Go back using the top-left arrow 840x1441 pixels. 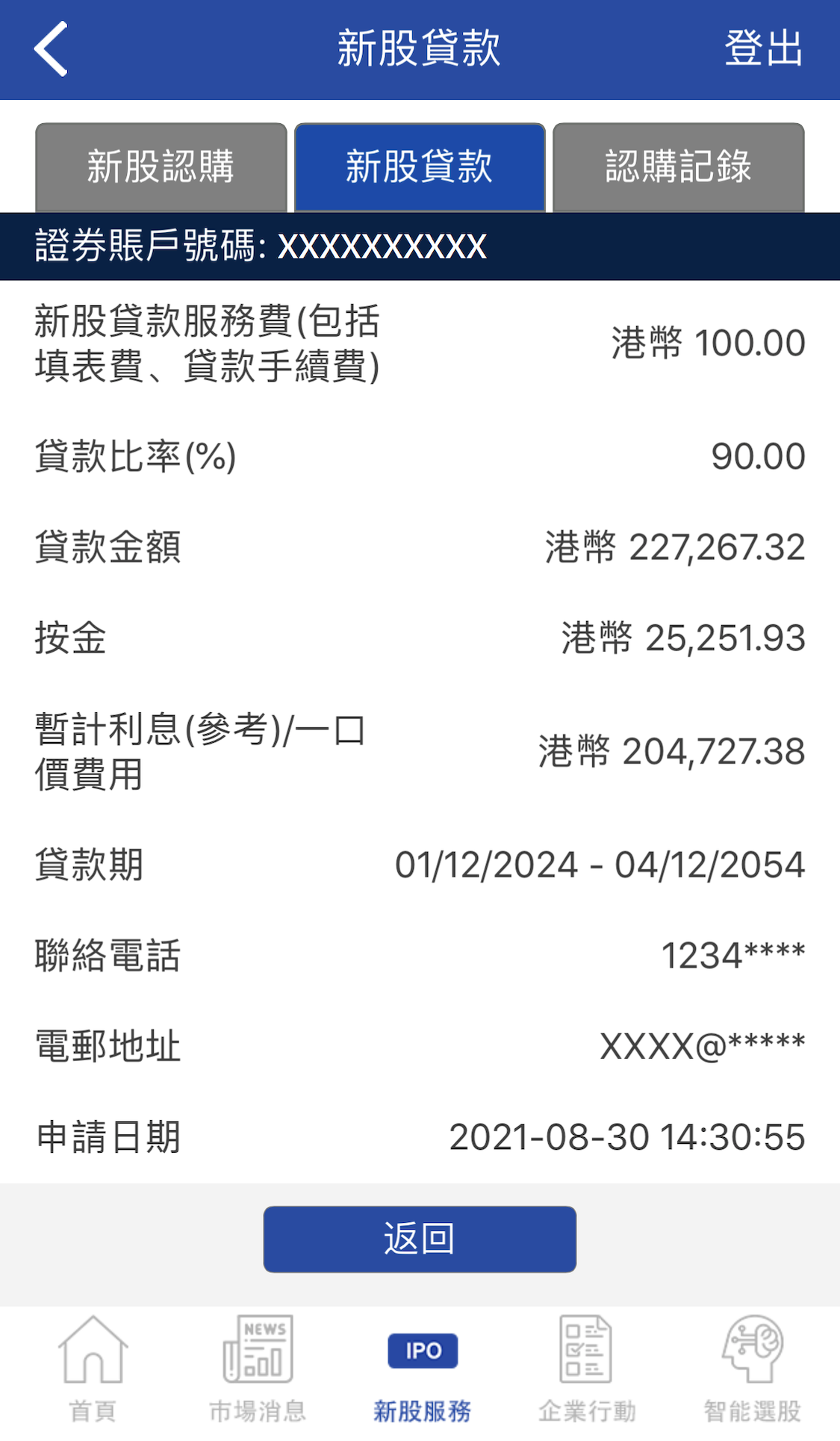[51, 49]
